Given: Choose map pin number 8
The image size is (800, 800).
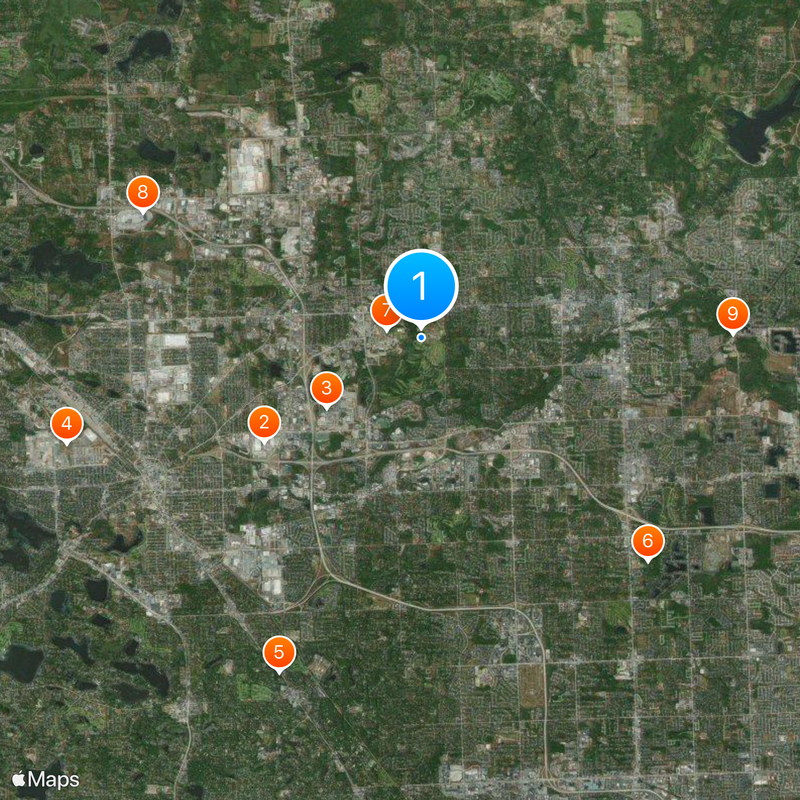Looking at the screenshot, I should 143,191.
